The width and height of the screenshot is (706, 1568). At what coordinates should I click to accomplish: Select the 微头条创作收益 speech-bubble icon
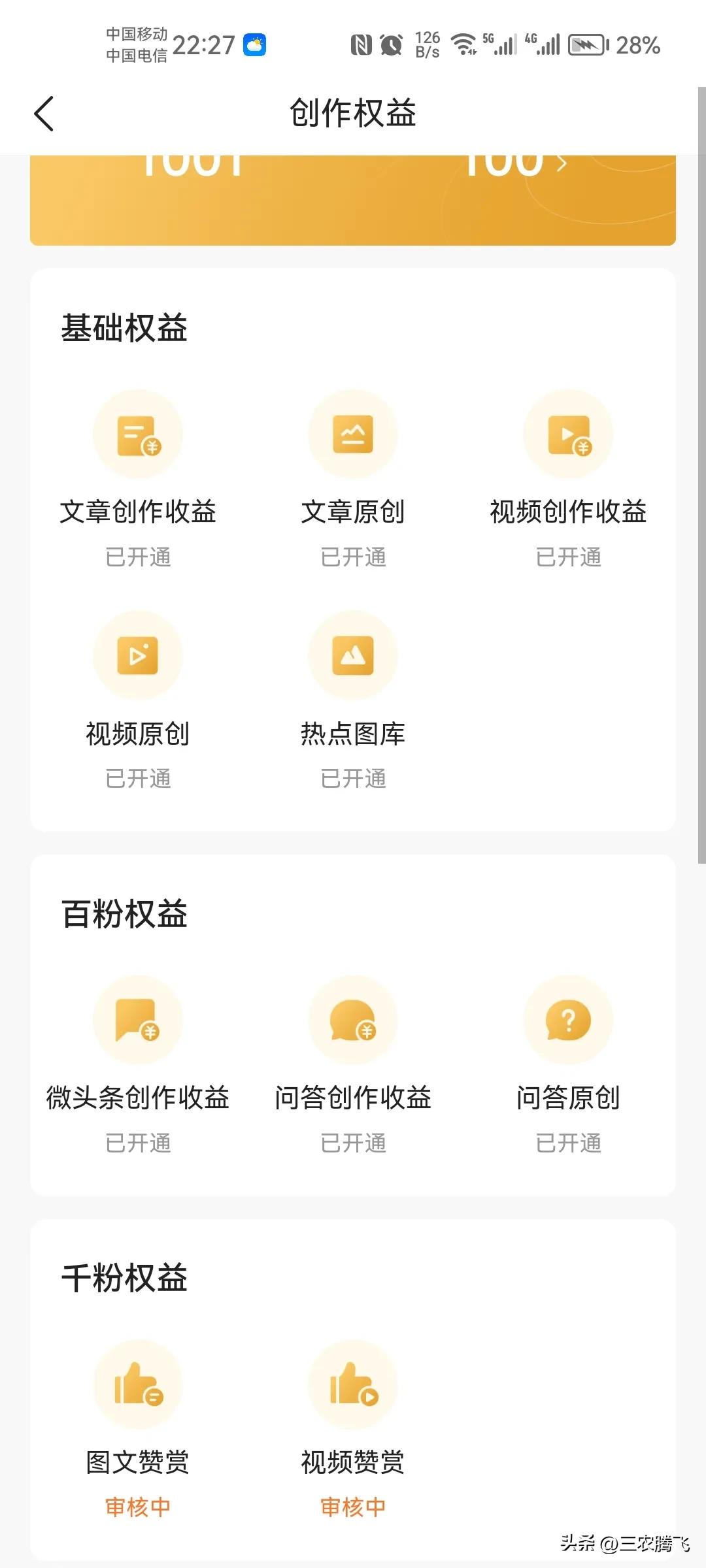coord(138,1019)
